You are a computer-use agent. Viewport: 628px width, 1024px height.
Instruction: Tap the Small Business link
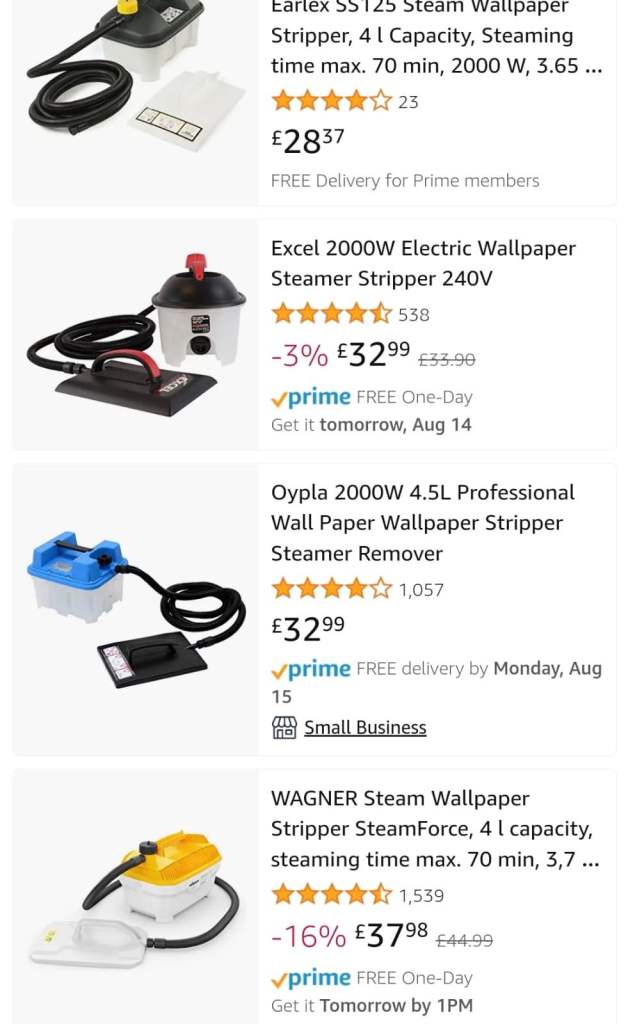(365, 728)
